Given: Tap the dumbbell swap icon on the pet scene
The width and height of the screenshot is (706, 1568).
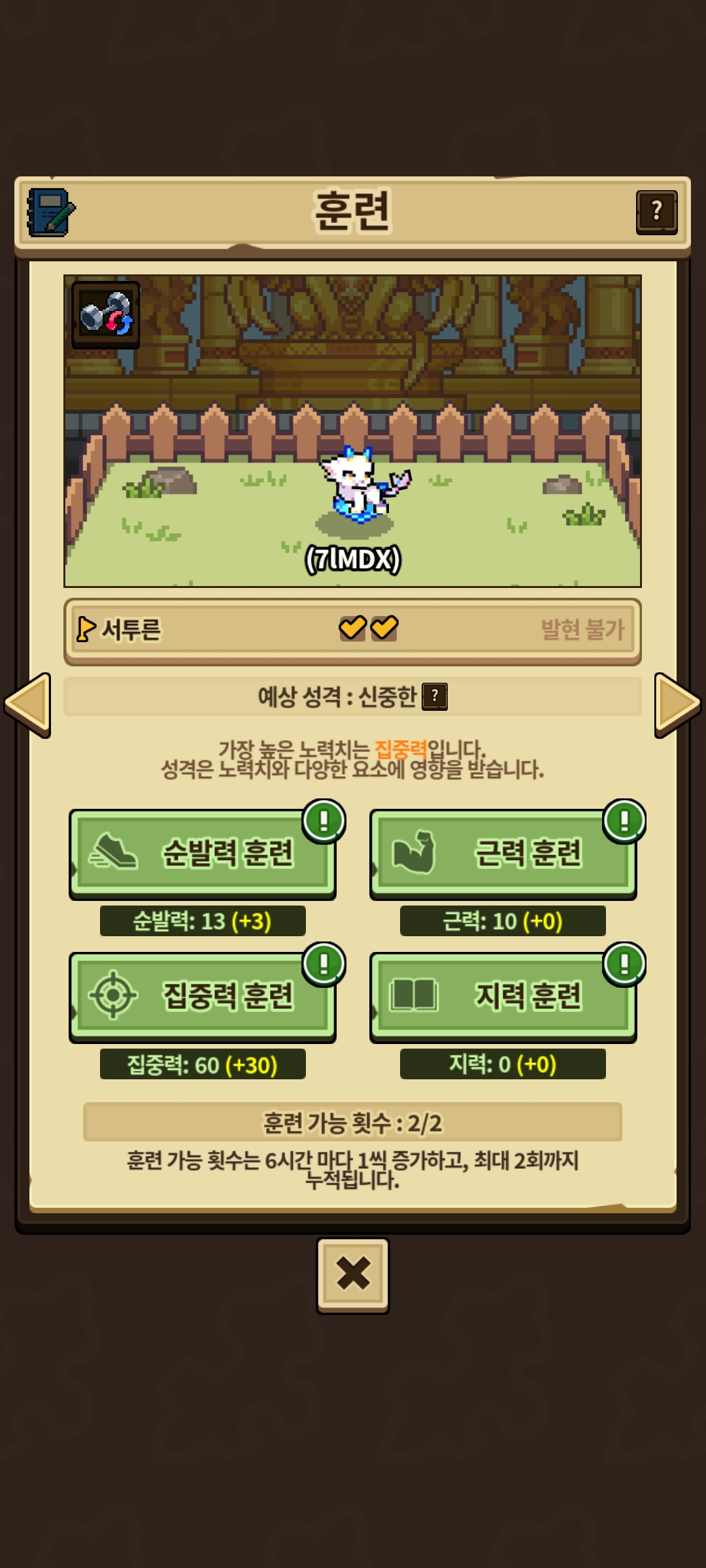Looking at the screenshot, I should pos(105,315).
